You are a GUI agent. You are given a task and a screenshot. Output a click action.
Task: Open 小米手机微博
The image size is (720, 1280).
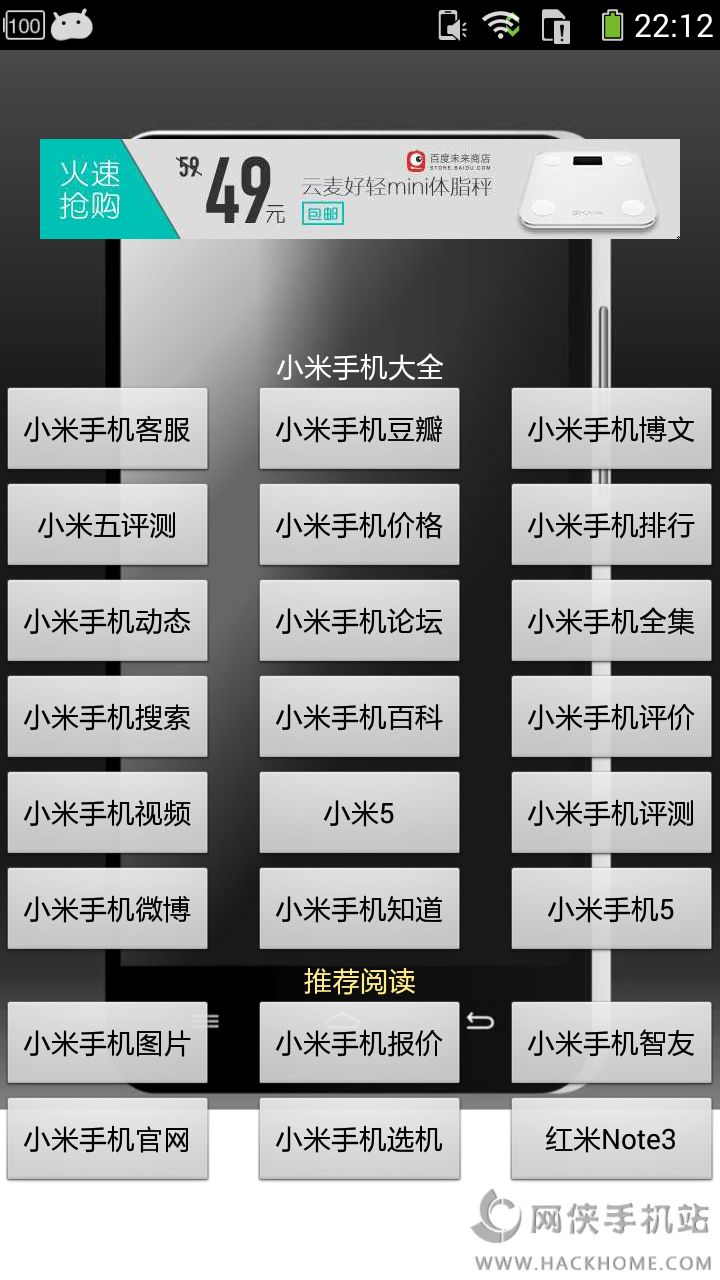(108, 909)
